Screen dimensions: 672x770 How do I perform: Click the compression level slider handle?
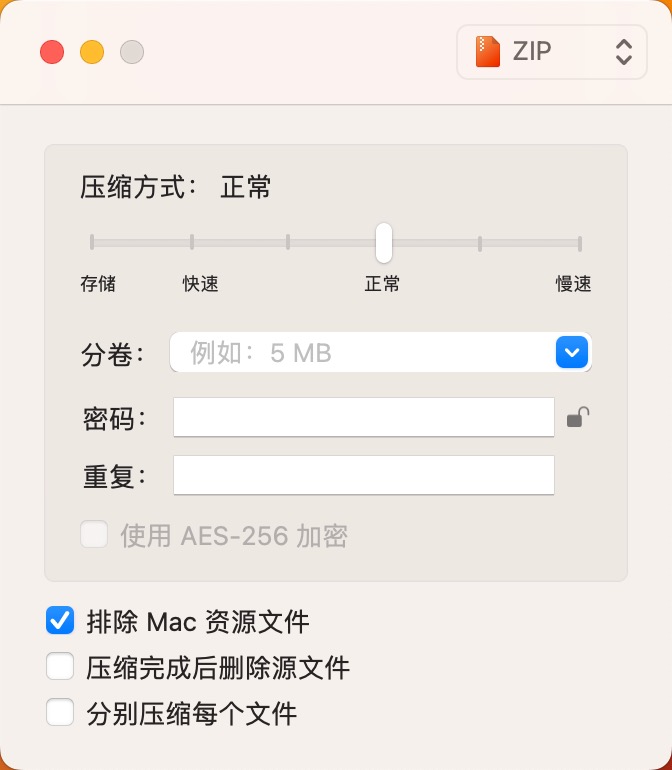384,243
